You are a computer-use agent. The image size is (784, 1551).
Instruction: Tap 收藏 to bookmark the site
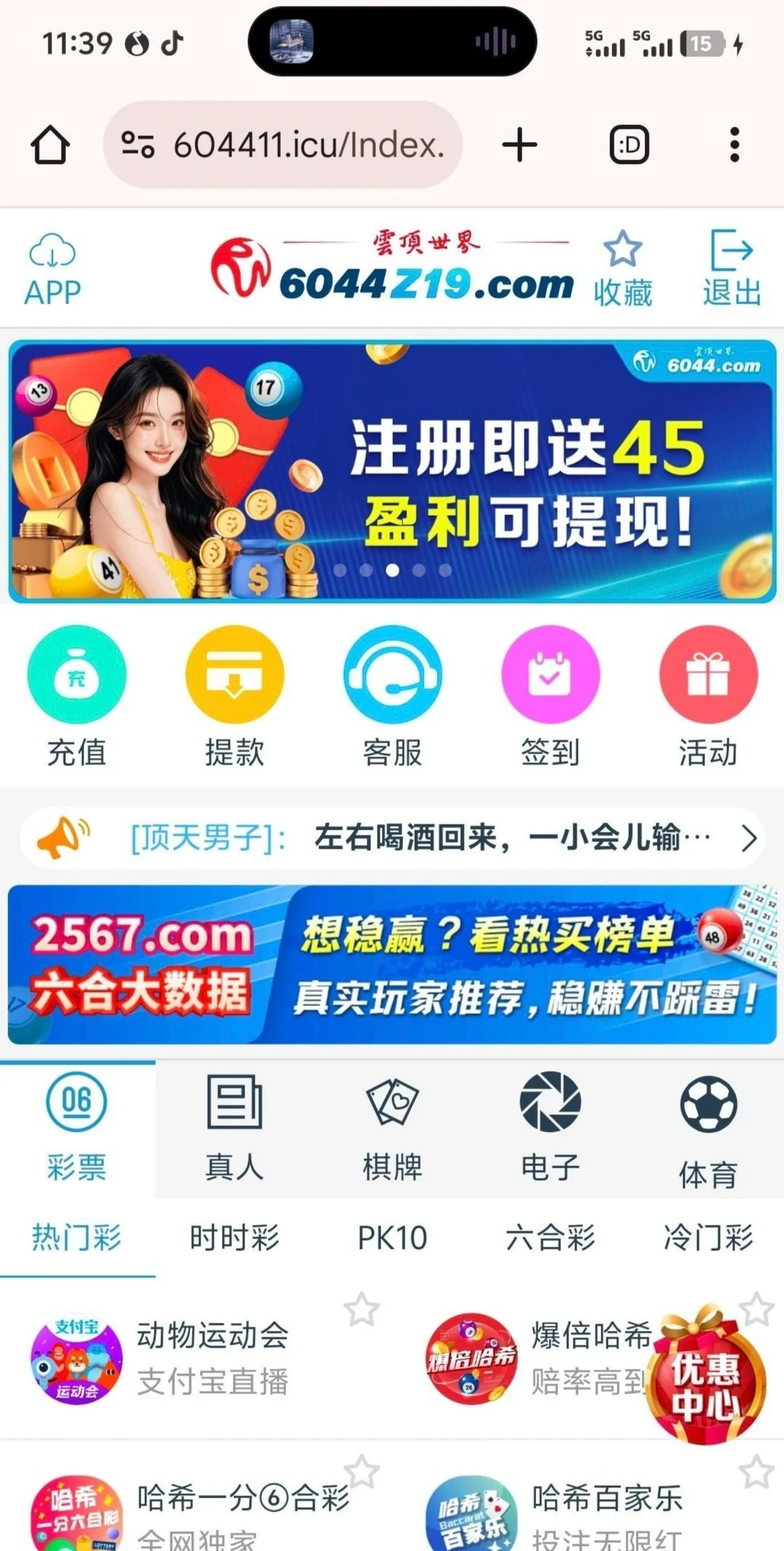click(622, 269)
